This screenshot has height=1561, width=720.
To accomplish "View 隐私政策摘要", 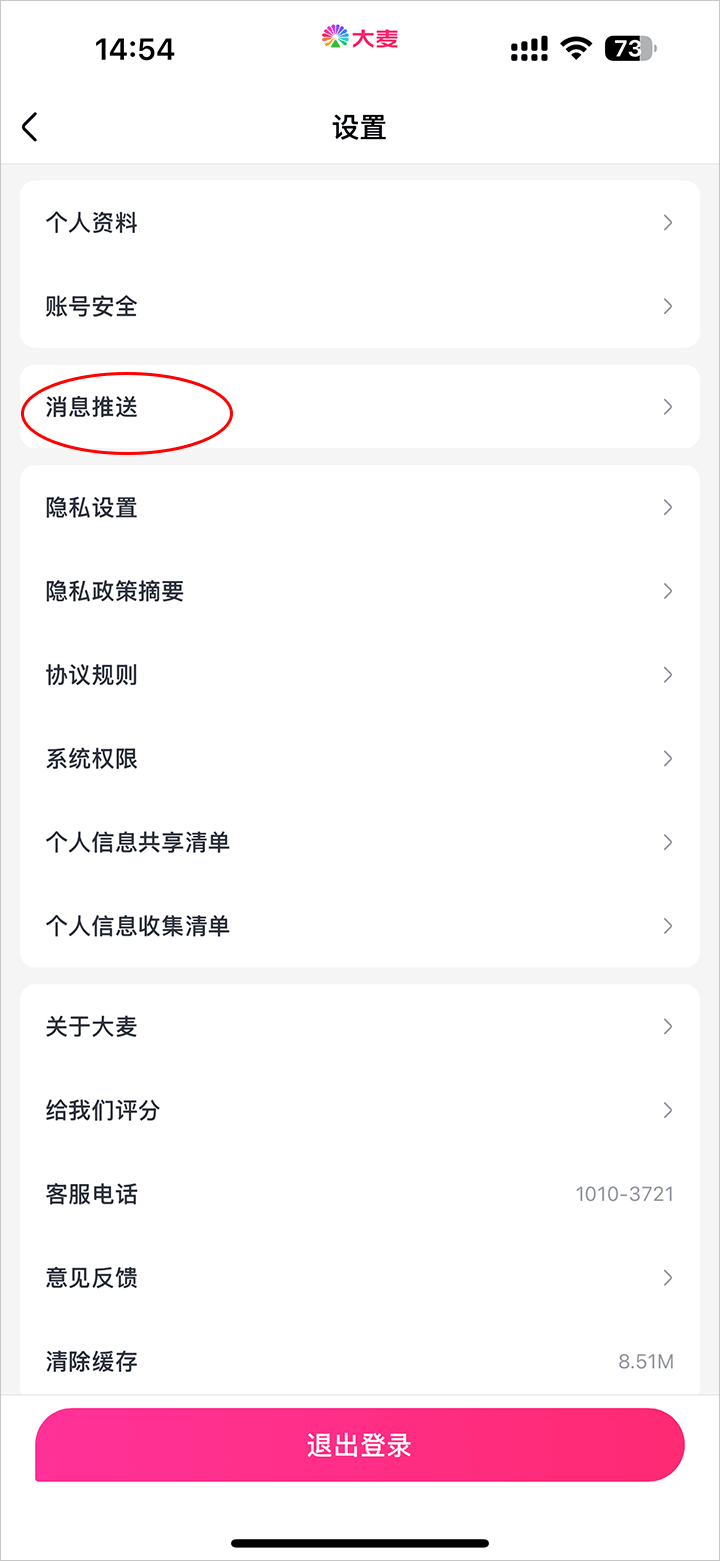I will [360, 592].
